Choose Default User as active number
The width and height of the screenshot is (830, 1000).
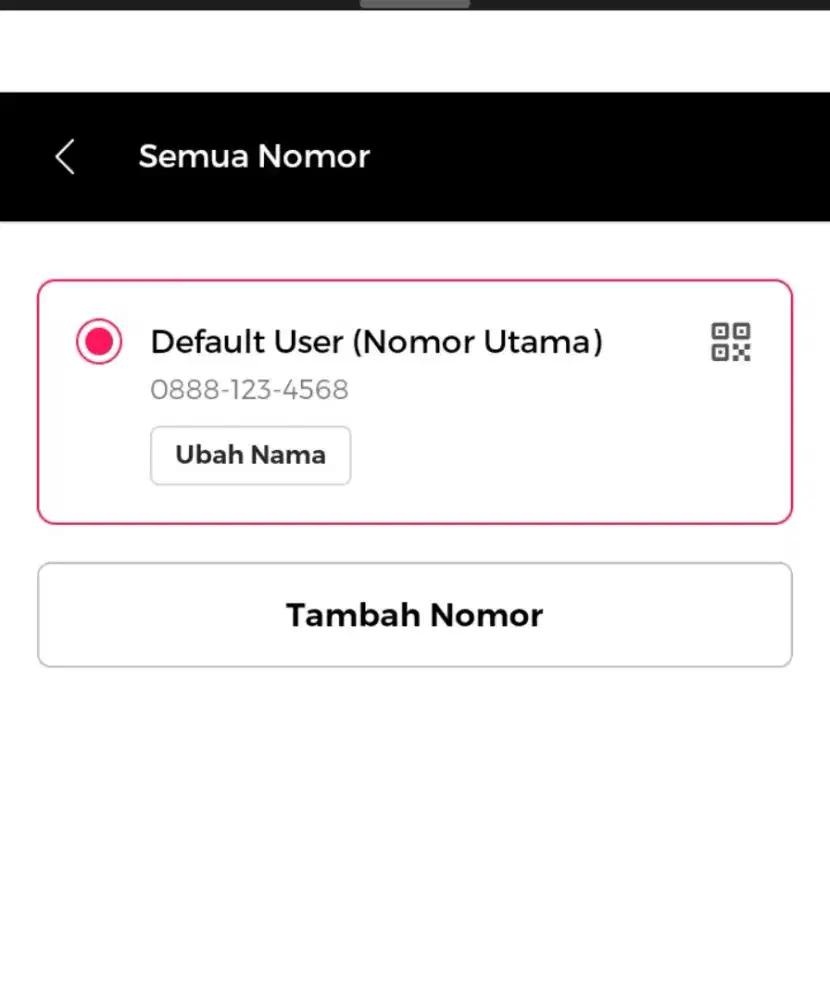coord(97,342)
